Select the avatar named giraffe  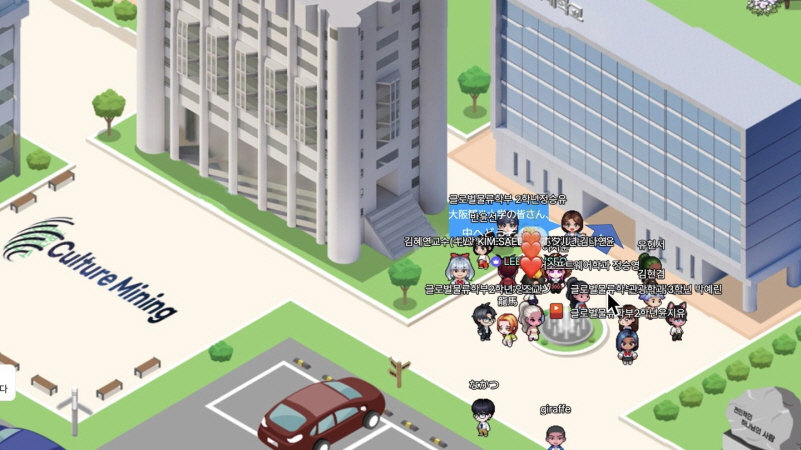click(555, 436)
